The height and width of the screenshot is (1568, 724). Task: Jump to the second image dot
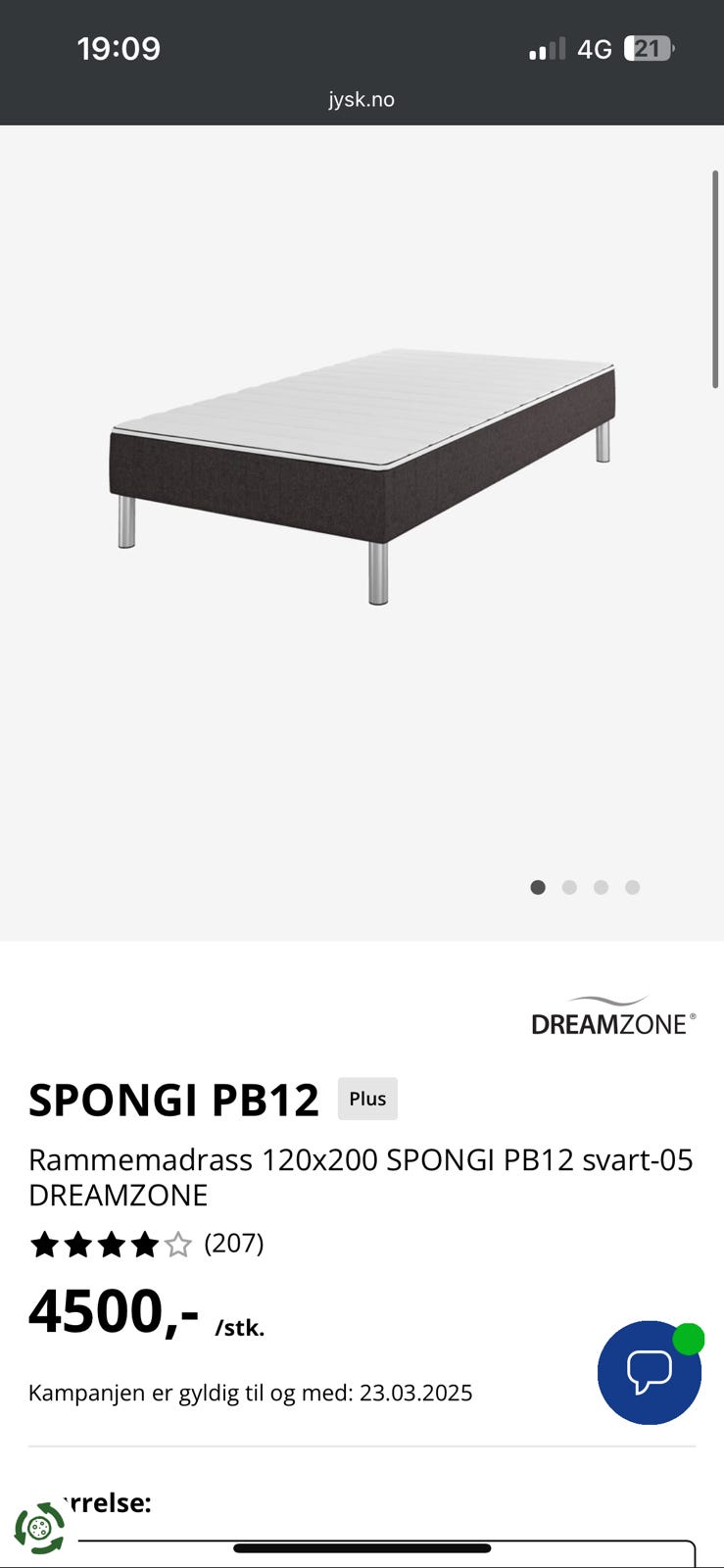coord(569,887)
